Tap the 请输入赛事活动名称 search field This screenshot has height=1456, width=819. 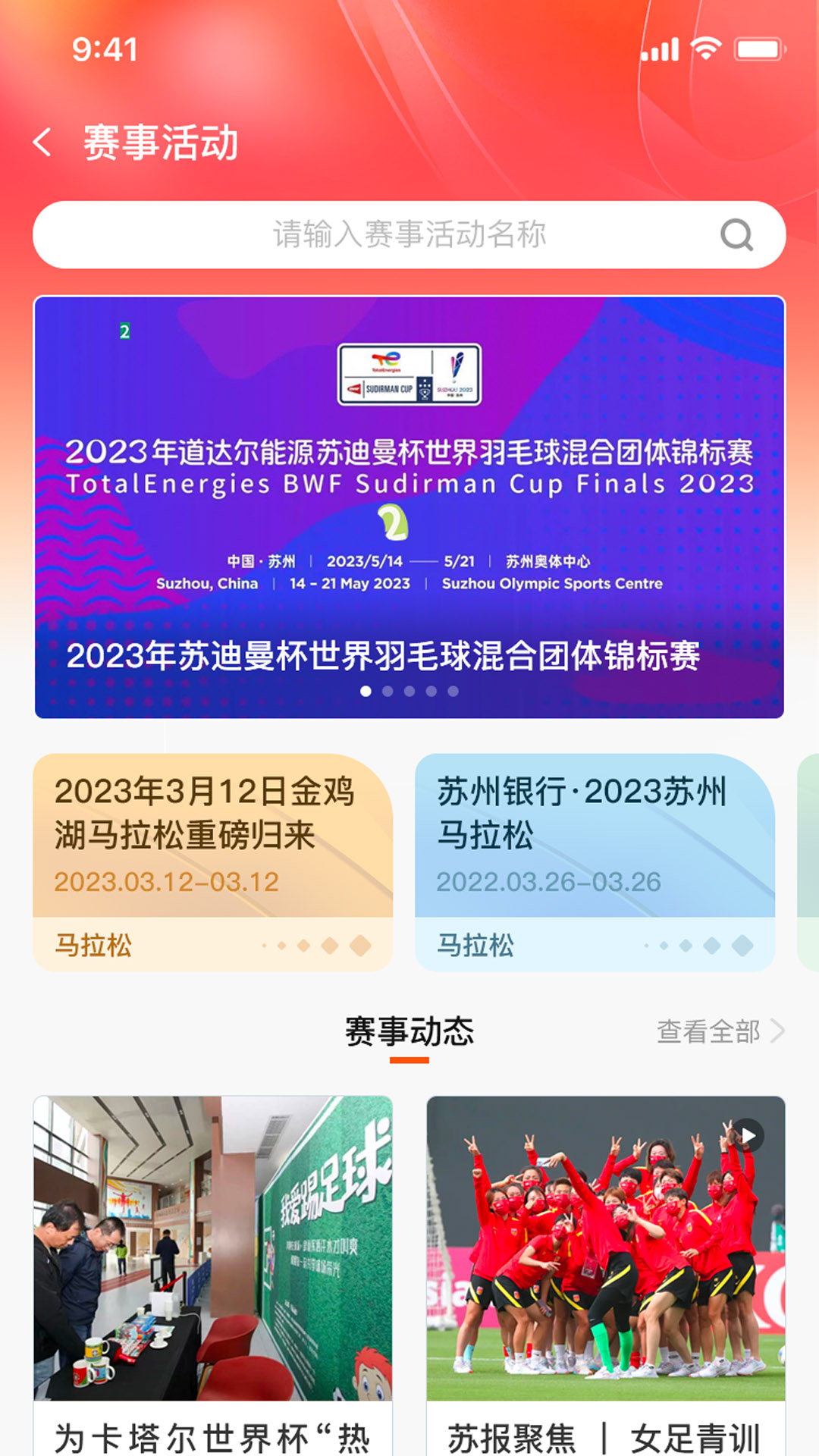coord(409,234)
